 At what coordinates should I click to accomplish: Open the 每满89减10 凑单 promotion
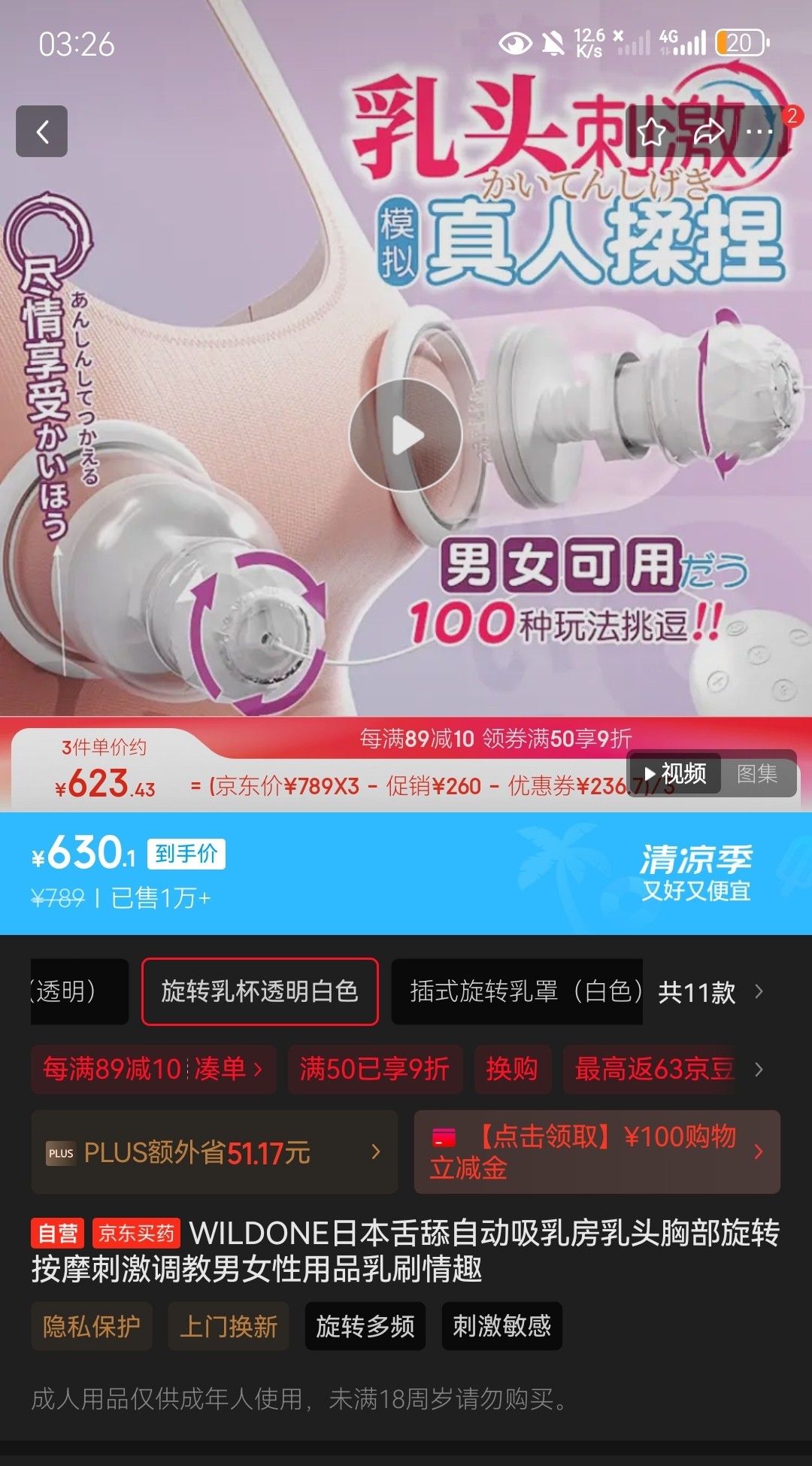coord(153,1069)
